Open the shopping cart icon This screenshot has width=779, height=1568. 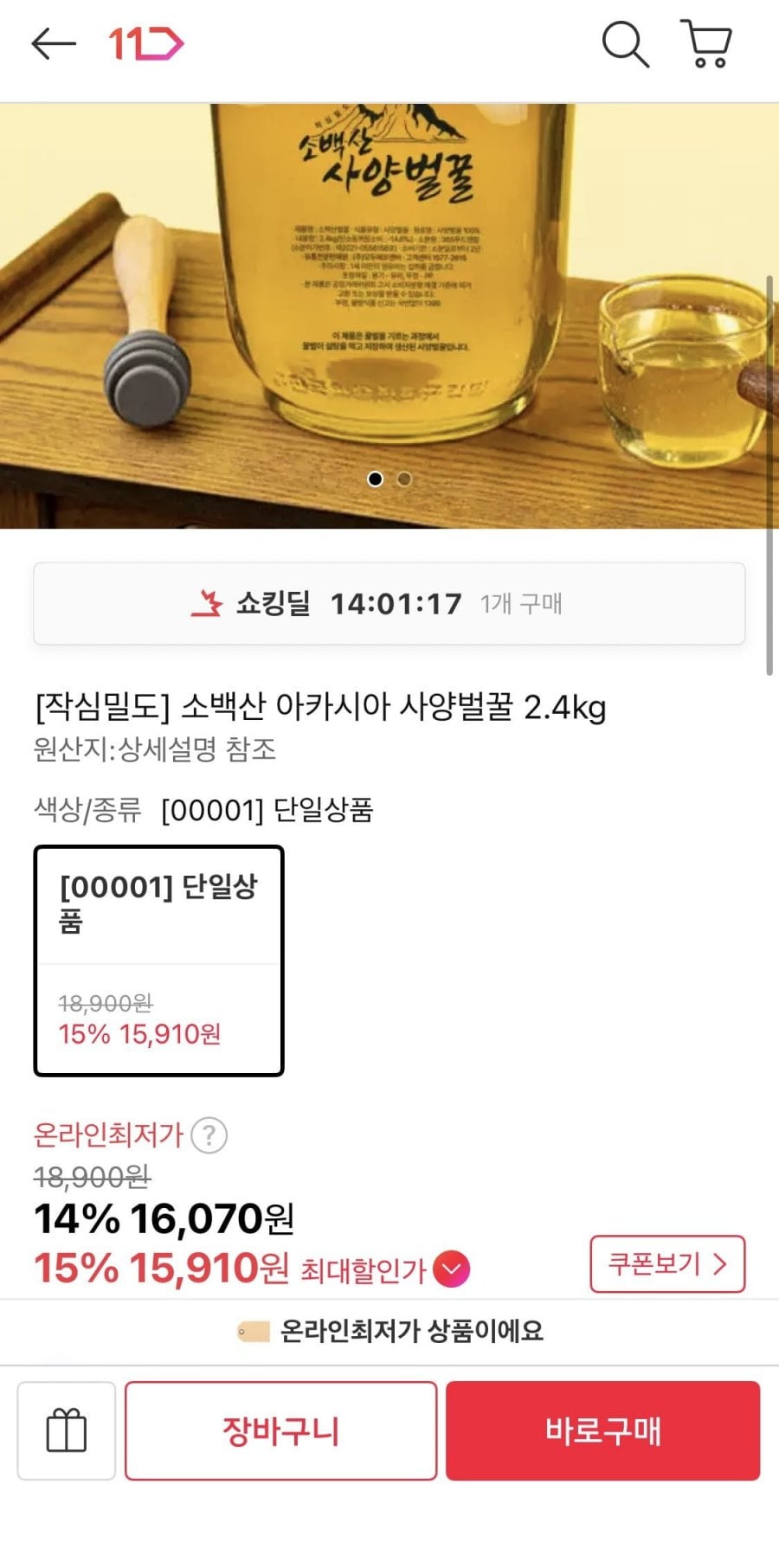(707, 44)
